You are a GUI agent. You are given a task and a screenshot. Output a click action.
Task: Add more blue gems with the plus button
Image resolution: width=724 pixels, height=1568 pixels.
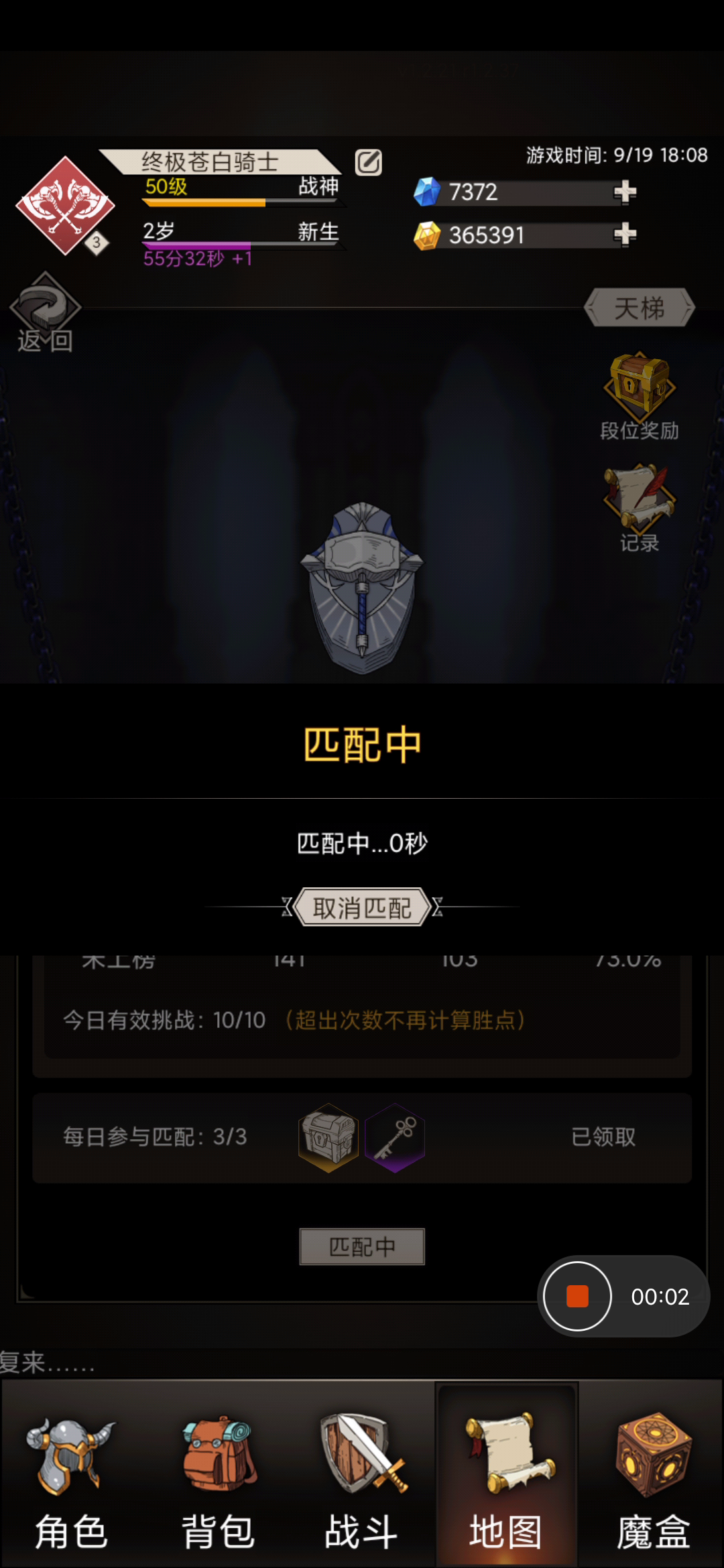click(625, 192)
